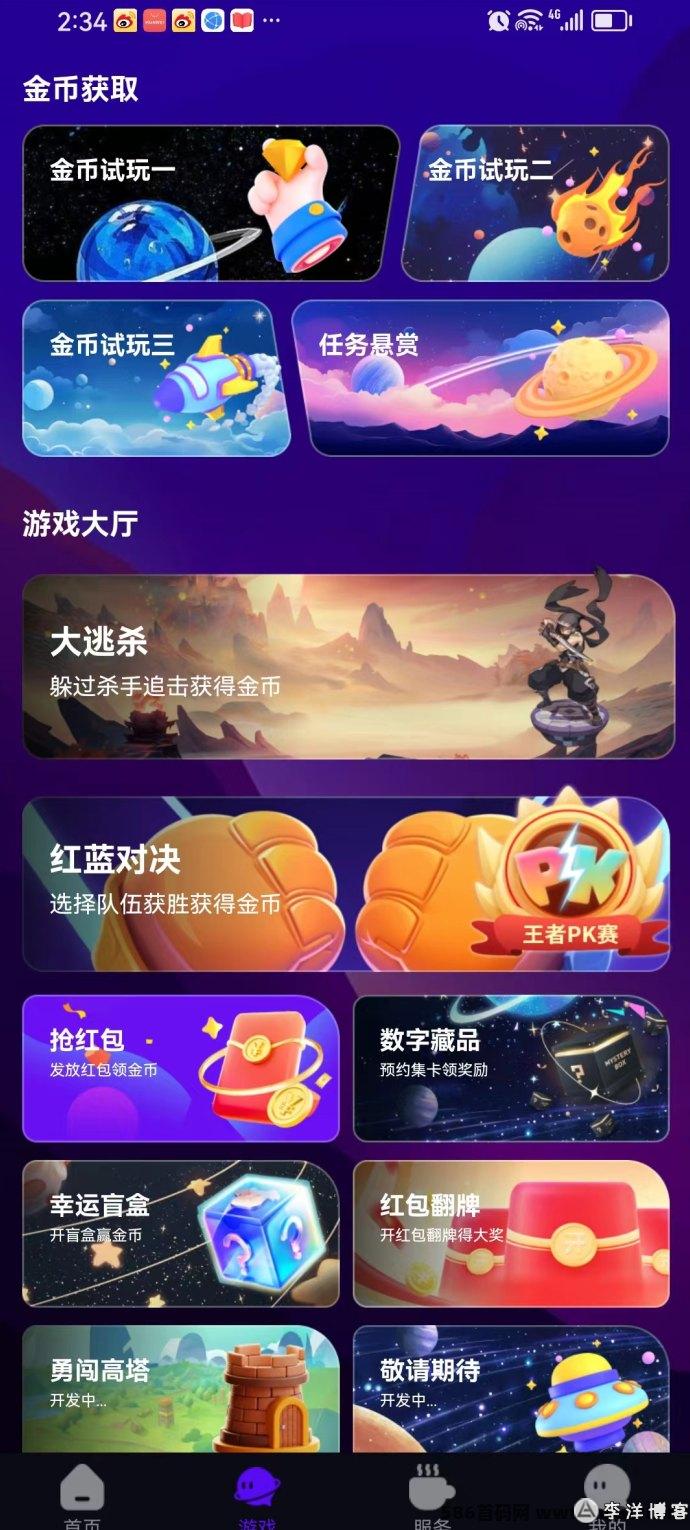Open the 任务悬赏 bounty card
The width and height of the screenshot is (690, 1530).
coord(480,378)
